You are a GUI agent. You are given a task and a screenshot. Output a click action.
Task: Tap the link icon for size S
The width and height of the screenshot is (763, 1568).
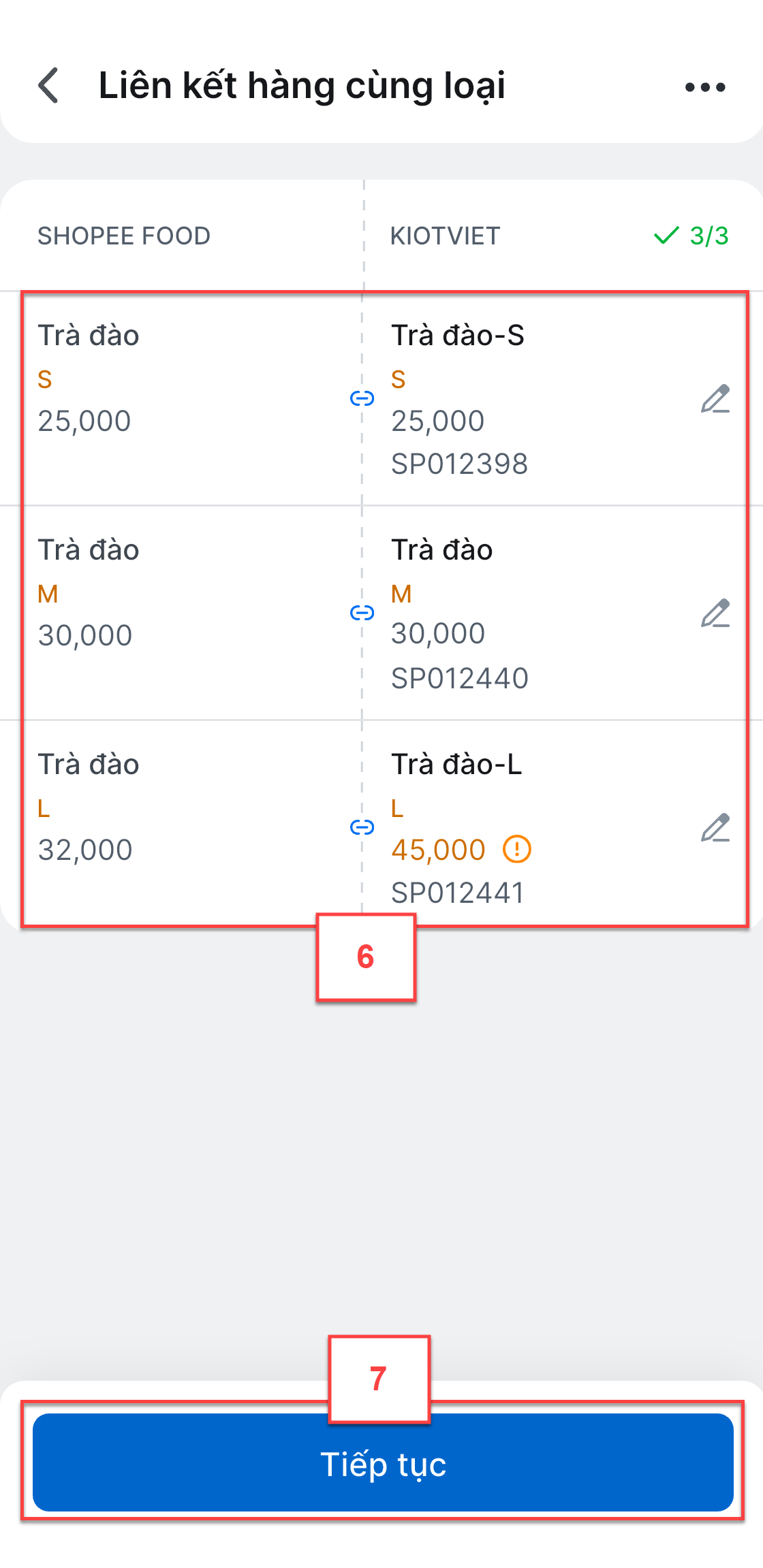tap(362, 398)
